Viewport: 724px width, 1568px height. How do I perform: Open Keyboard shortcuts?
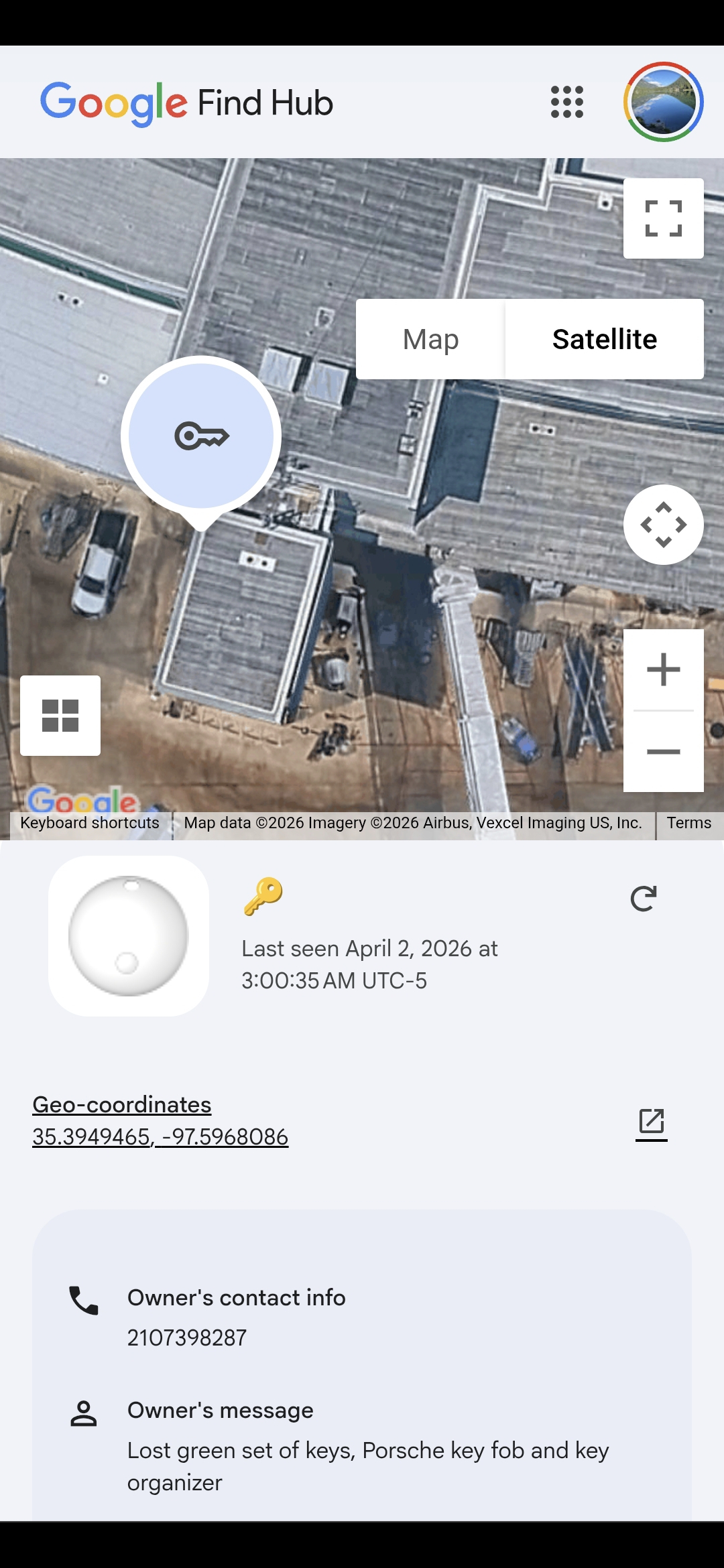pos(90,823)
